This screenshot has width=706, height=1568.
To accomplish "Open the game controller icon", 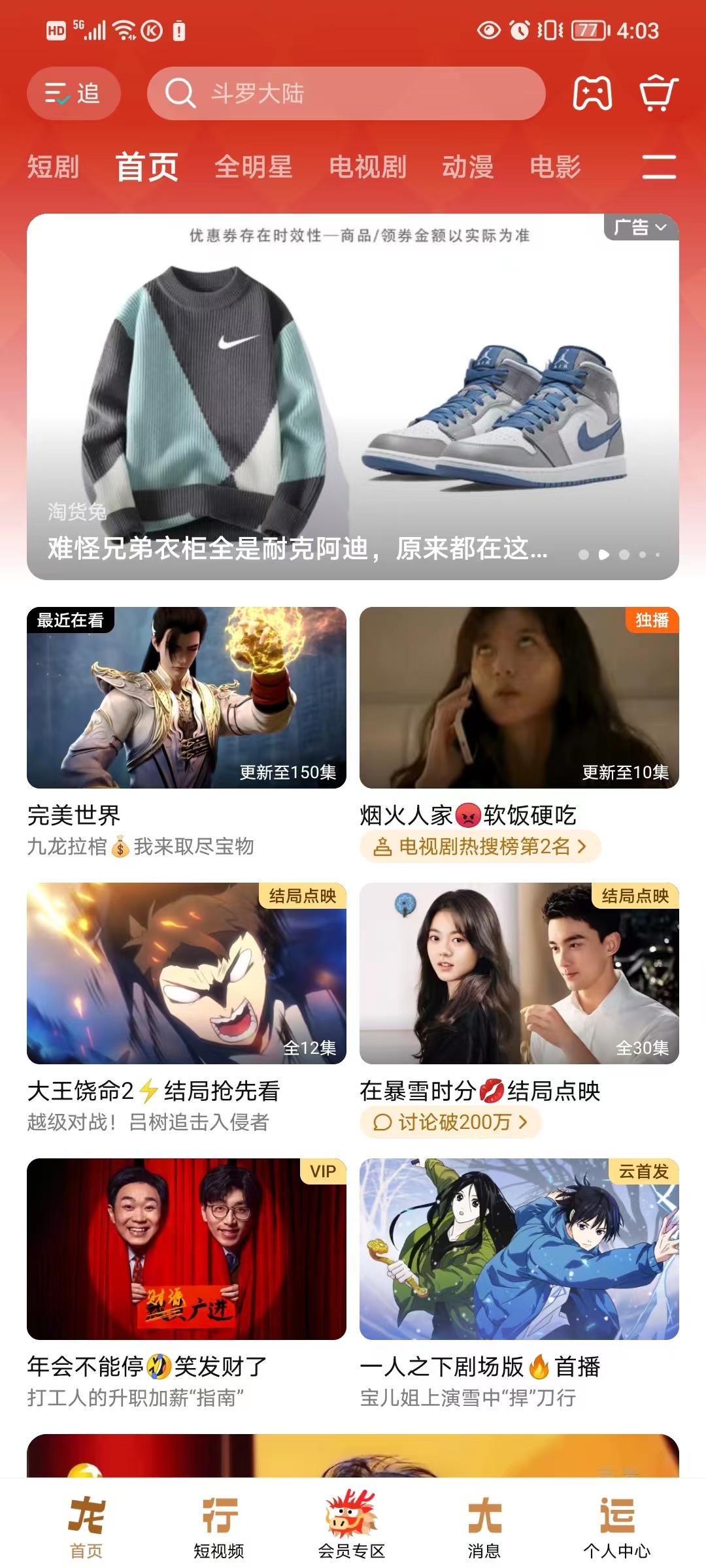I will click(592, 93).
